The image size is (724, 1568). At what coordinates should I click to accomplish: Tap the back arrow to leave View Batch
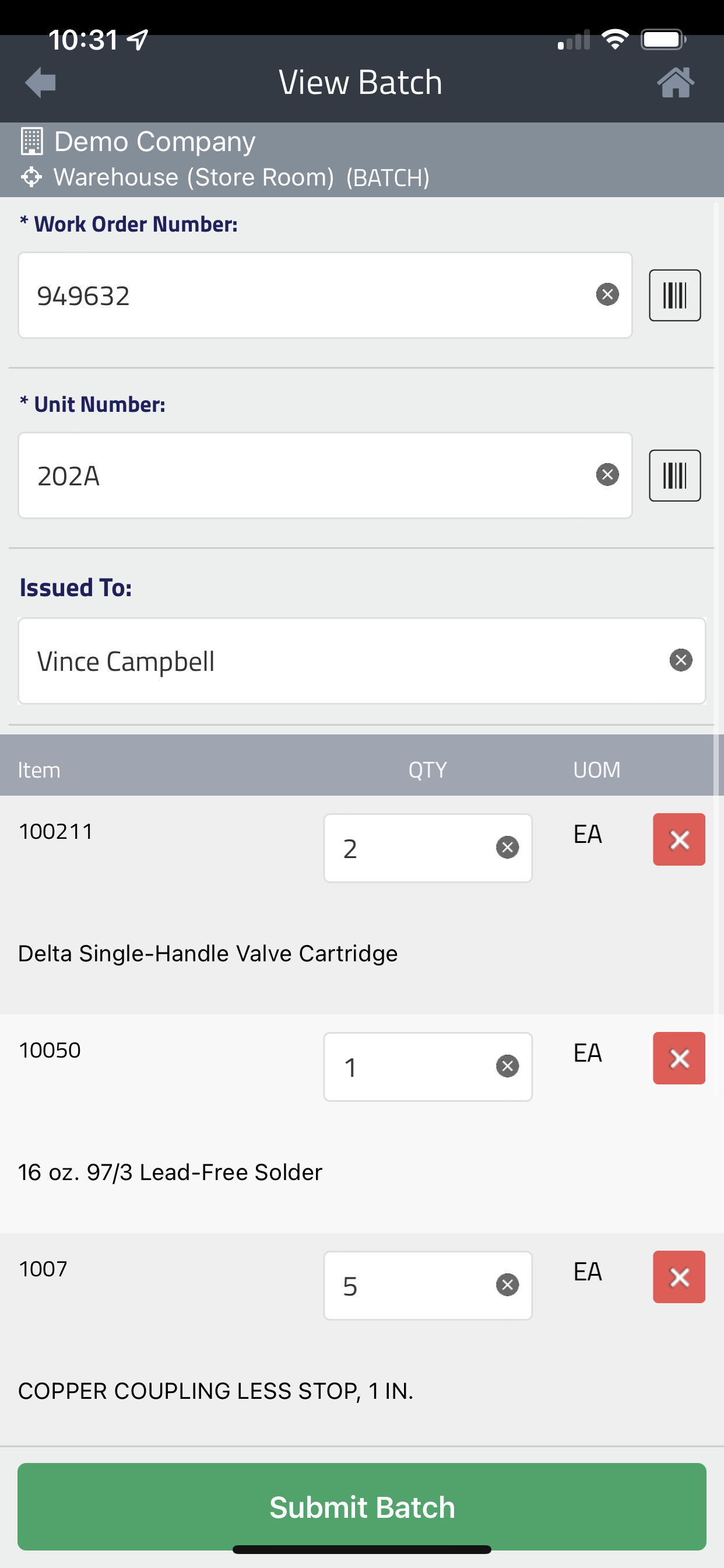tap(40, 82)
